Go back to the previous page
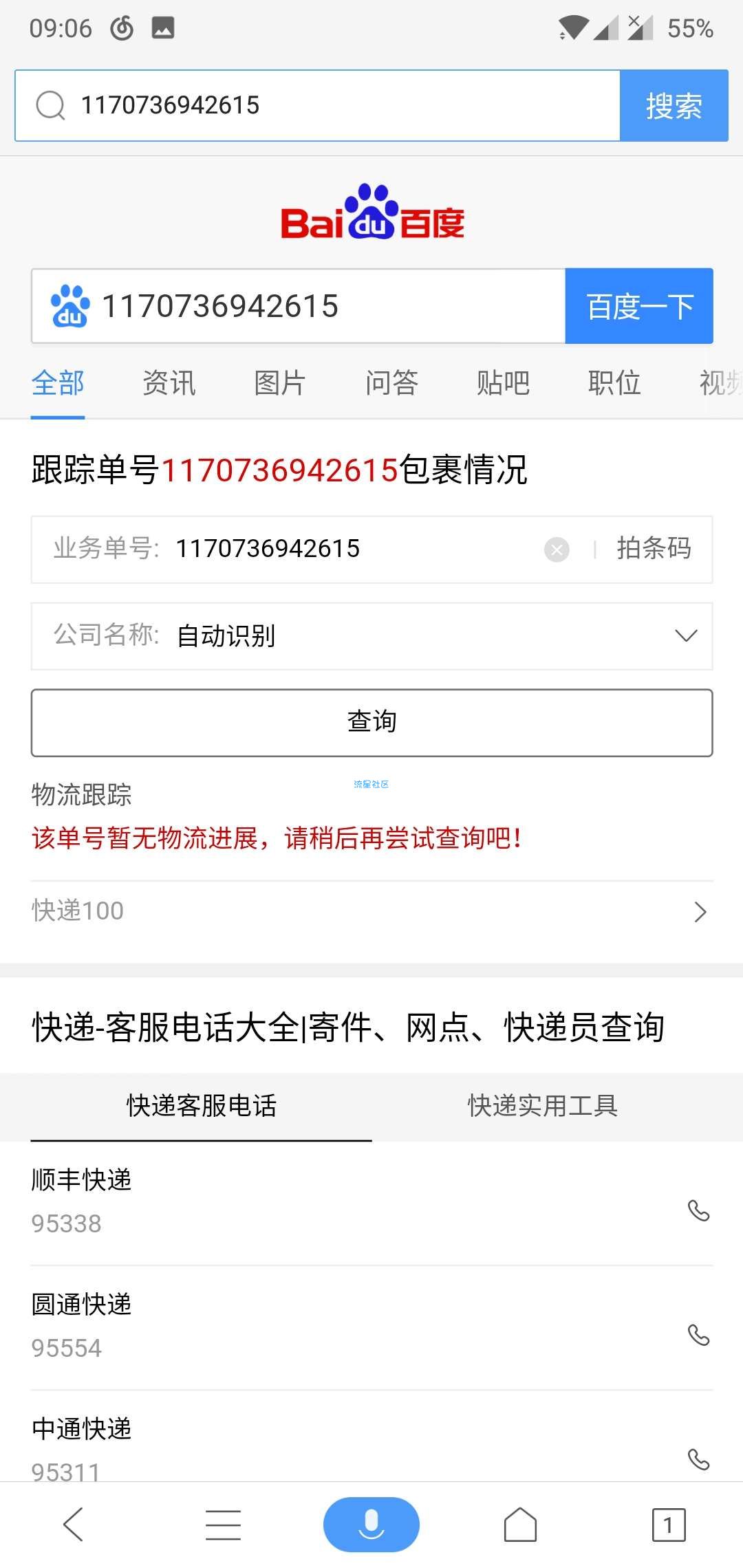 click(x=74, y=1524)
